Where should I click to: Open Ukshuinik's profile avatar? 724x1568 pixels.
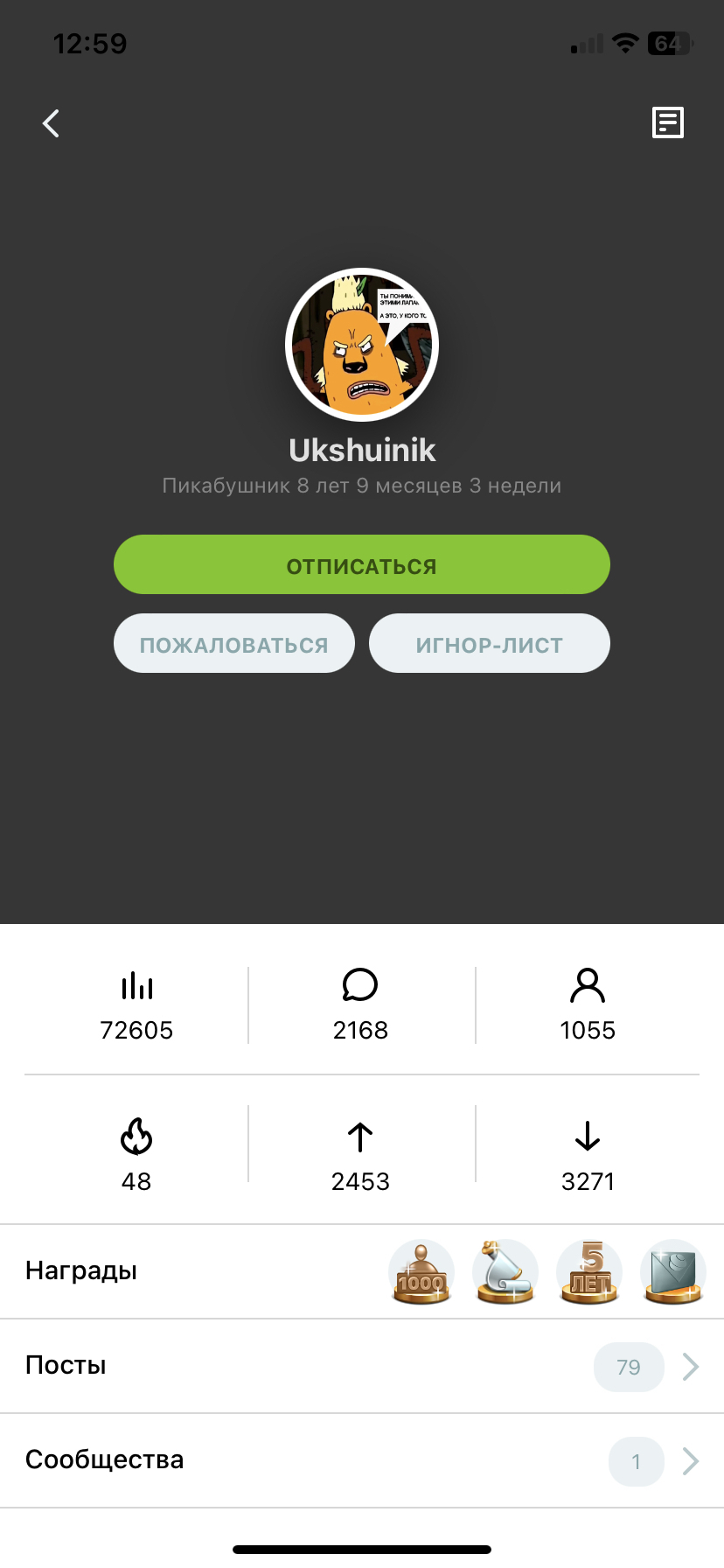[x=362, y=345]
